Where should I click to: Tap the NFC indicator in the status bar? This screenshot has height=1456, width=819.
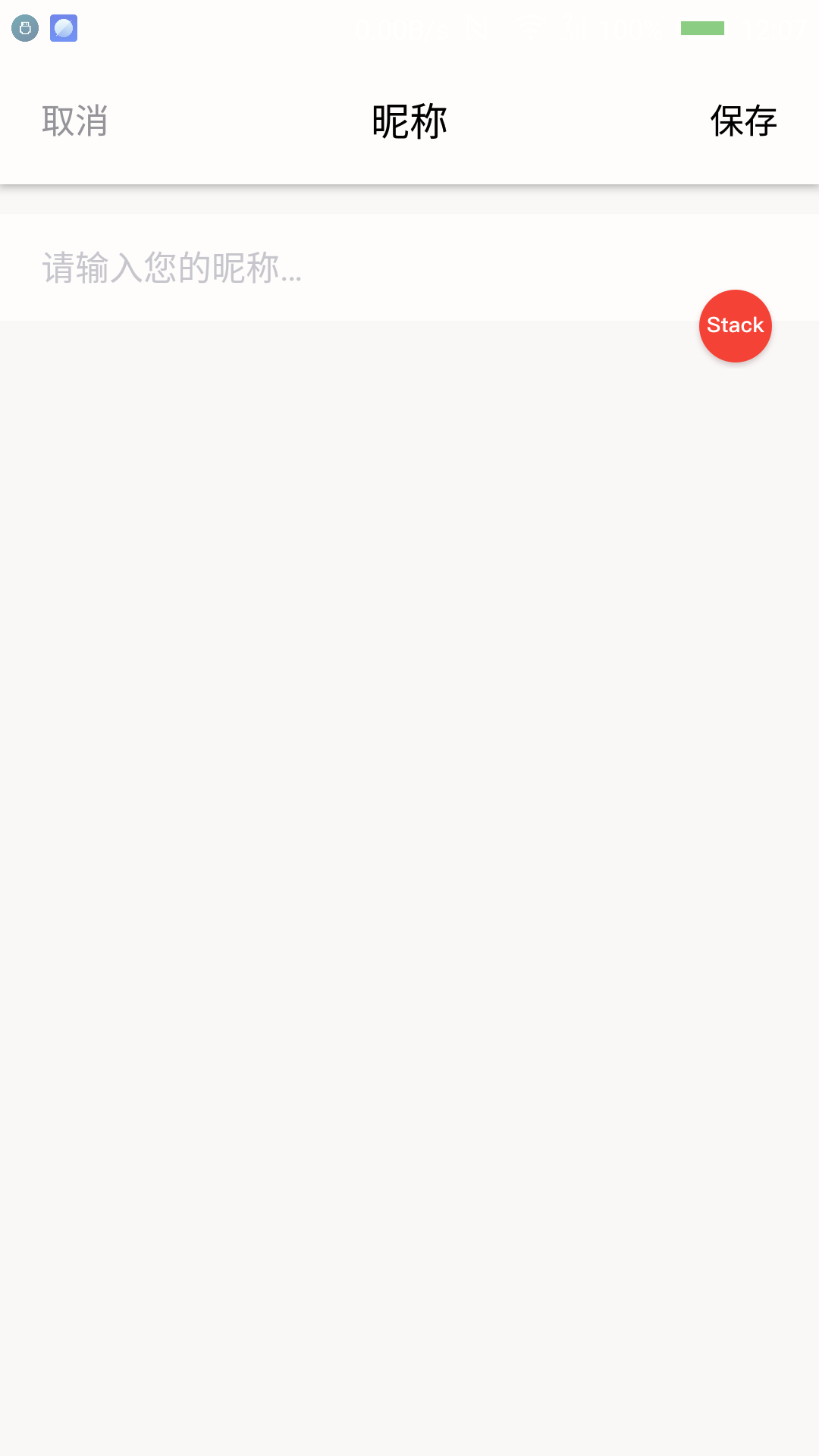(x=476, y=29)
